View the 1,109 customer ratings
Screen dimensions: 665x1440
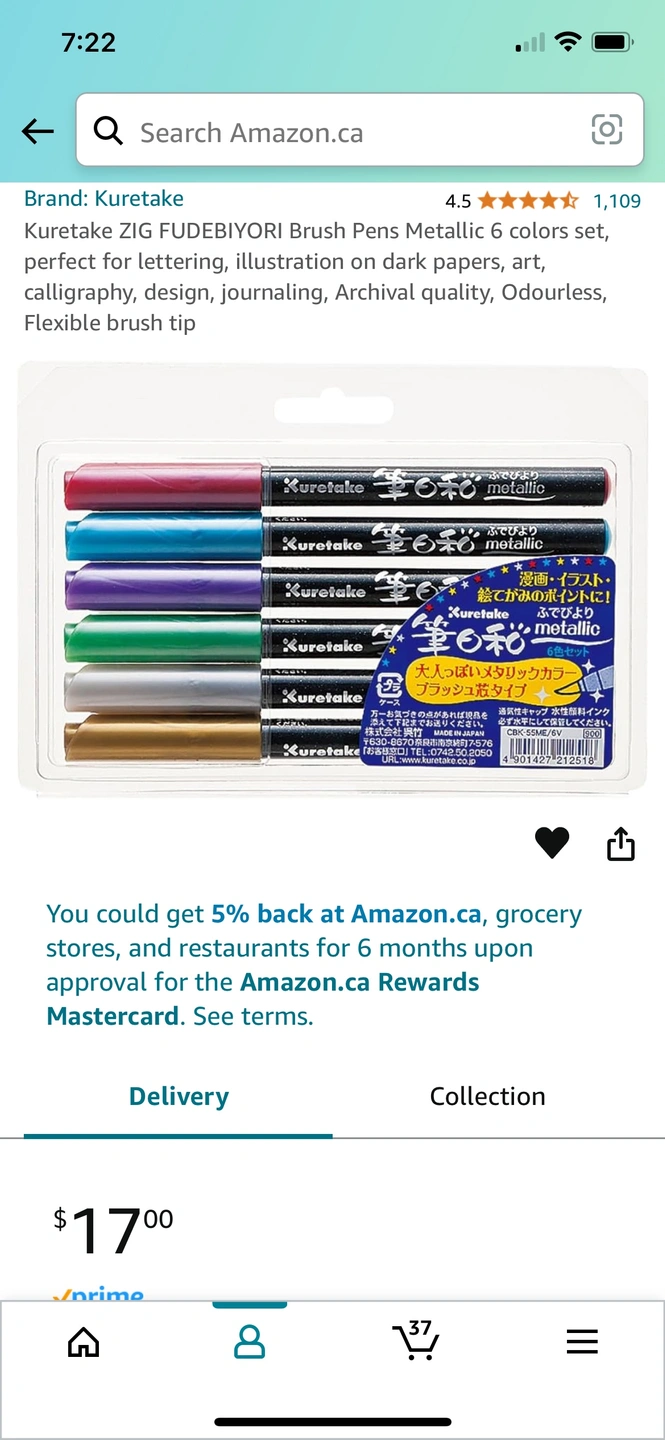point(616,201)
